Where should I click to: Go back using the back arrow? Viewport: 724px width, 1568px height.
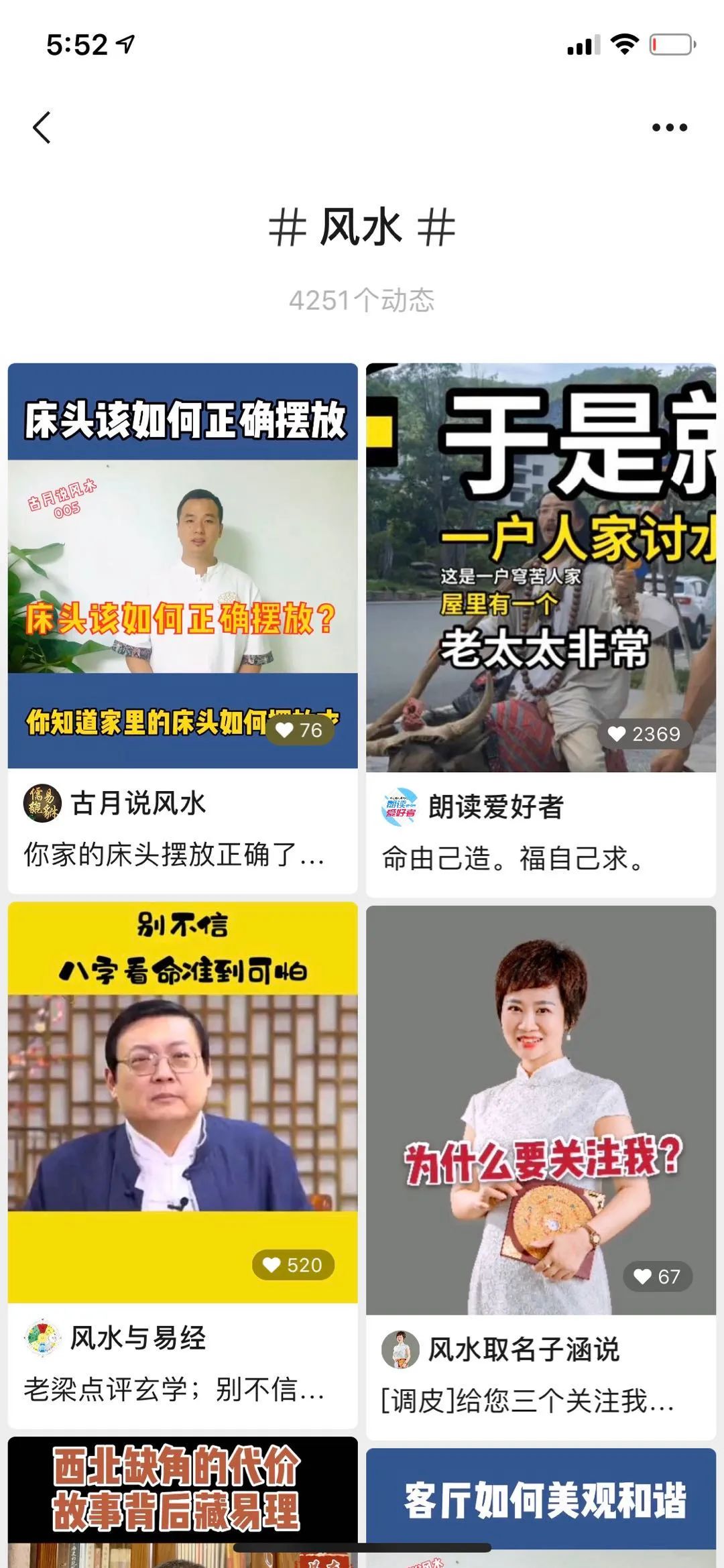coord(42,127)
